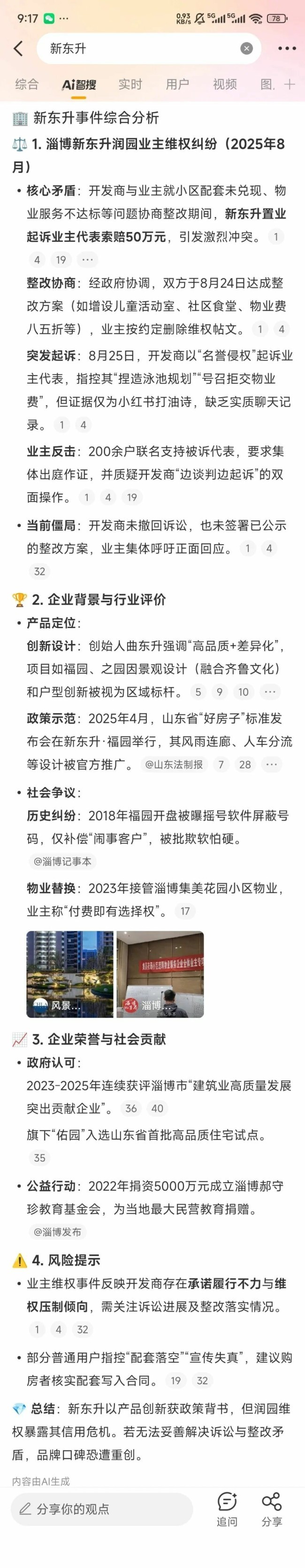This screenshot has height=1568, width=305.
Task: Clear the search text 新东升
Action: [246, 49]
